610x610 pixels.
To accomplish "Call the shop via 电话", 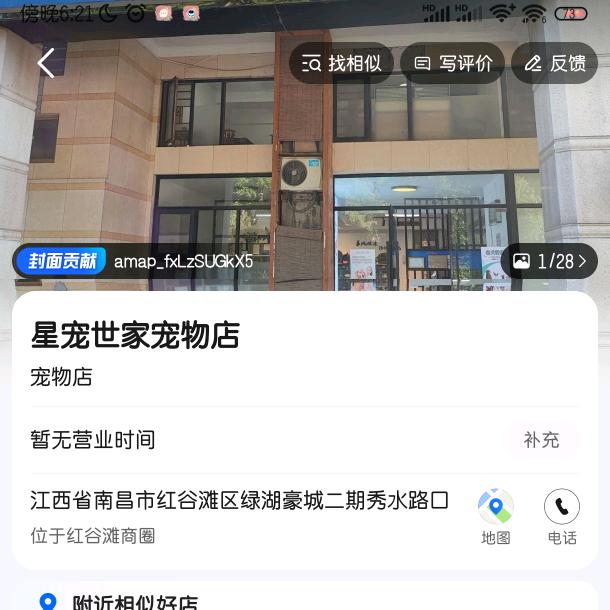I will point(562,516).
